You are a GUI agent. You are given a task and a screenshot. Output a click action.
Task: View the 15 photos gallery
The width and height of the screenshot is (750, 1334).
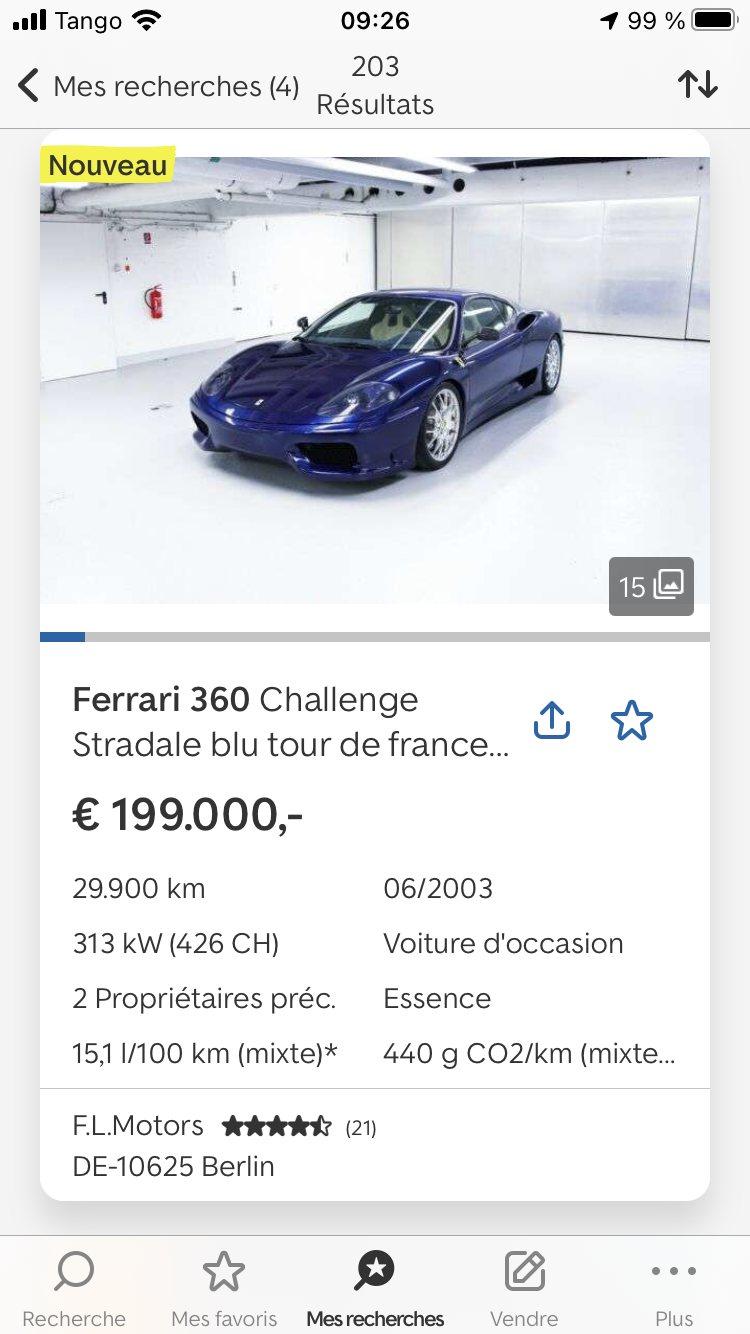[651, 586]
